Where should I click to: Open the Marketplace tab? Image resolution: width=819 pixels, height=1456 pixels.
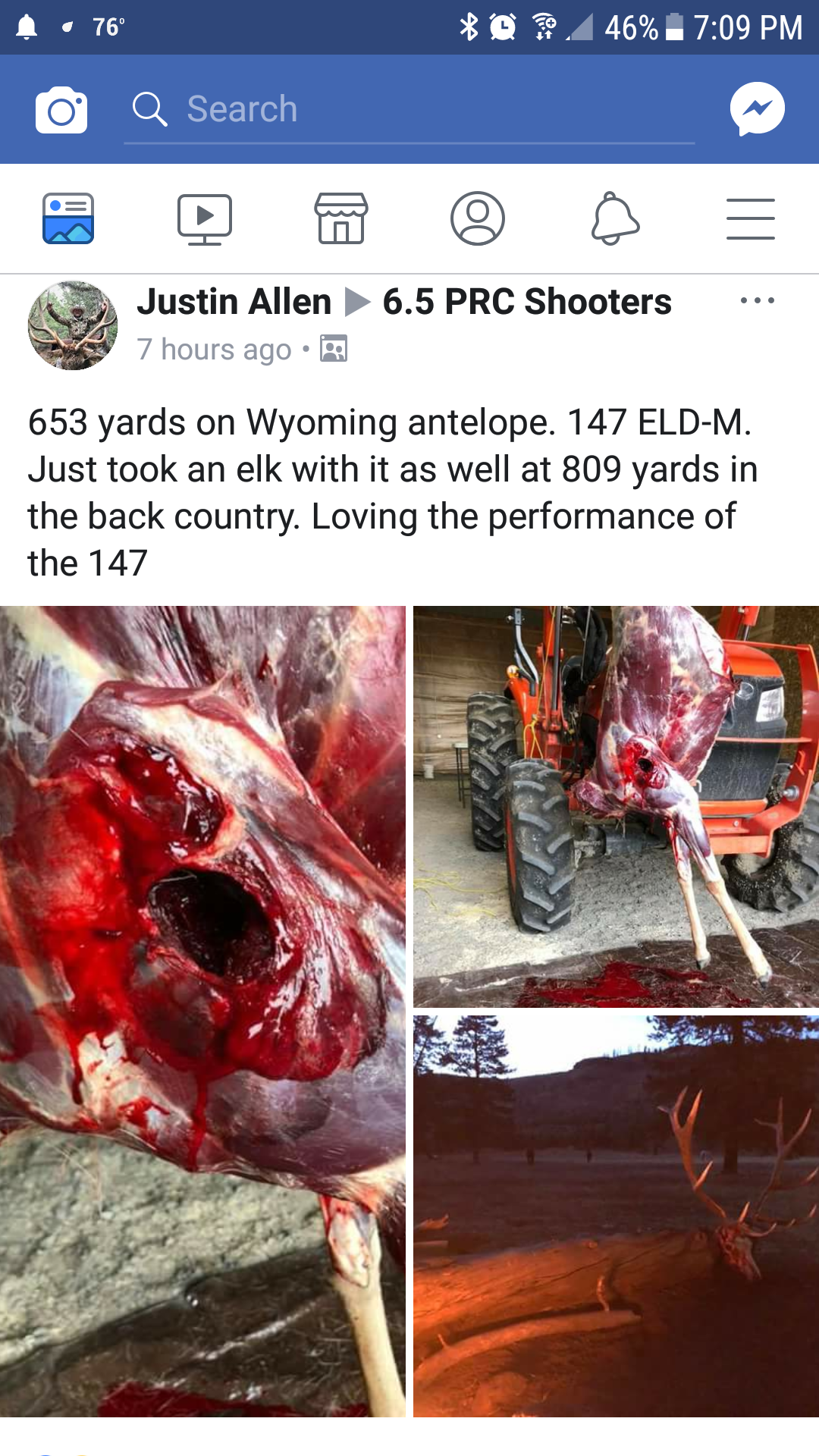pyautogui.click(x=341, y=218)
